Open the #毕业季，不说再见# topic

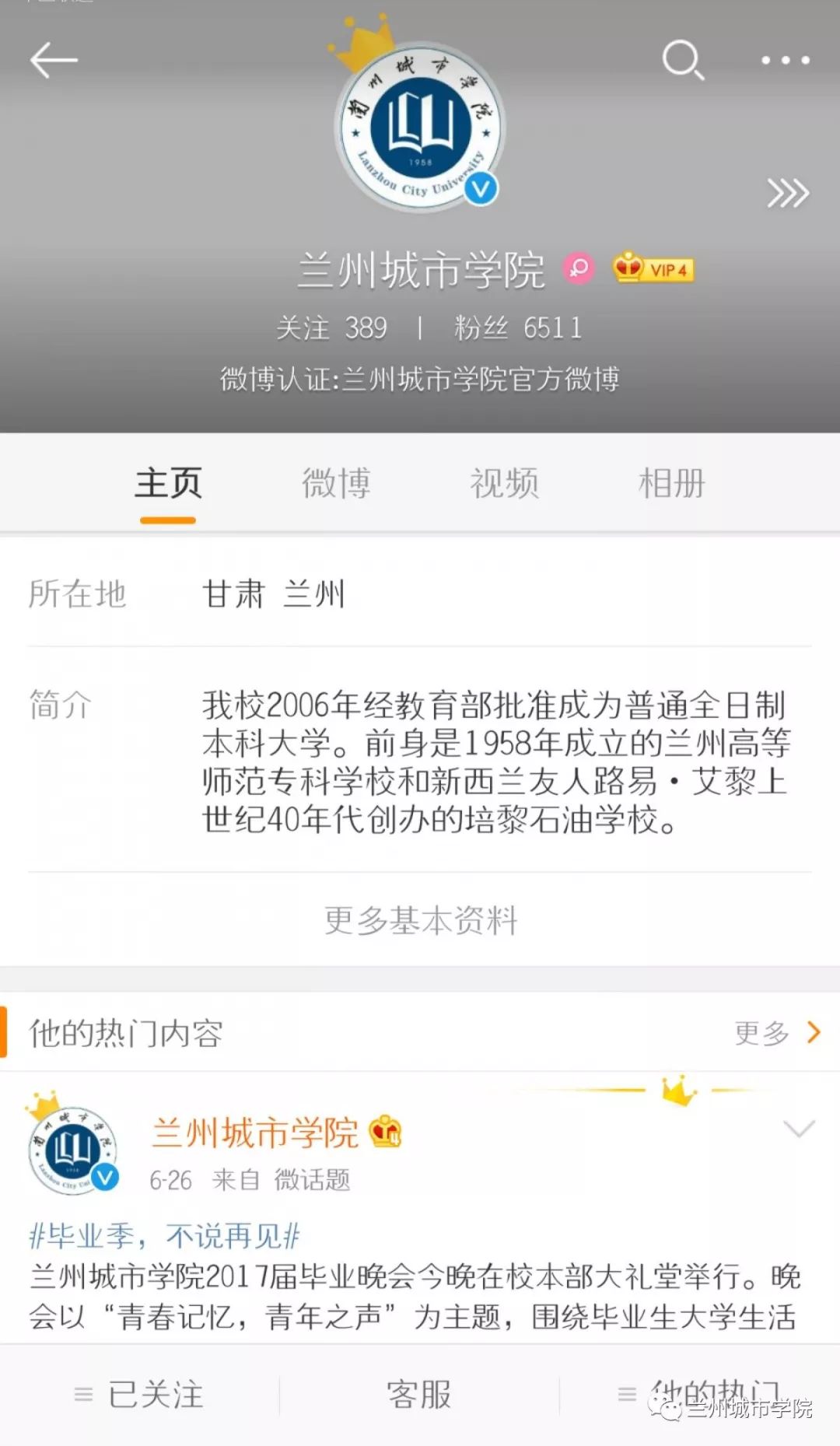(x=164, y=1235)
